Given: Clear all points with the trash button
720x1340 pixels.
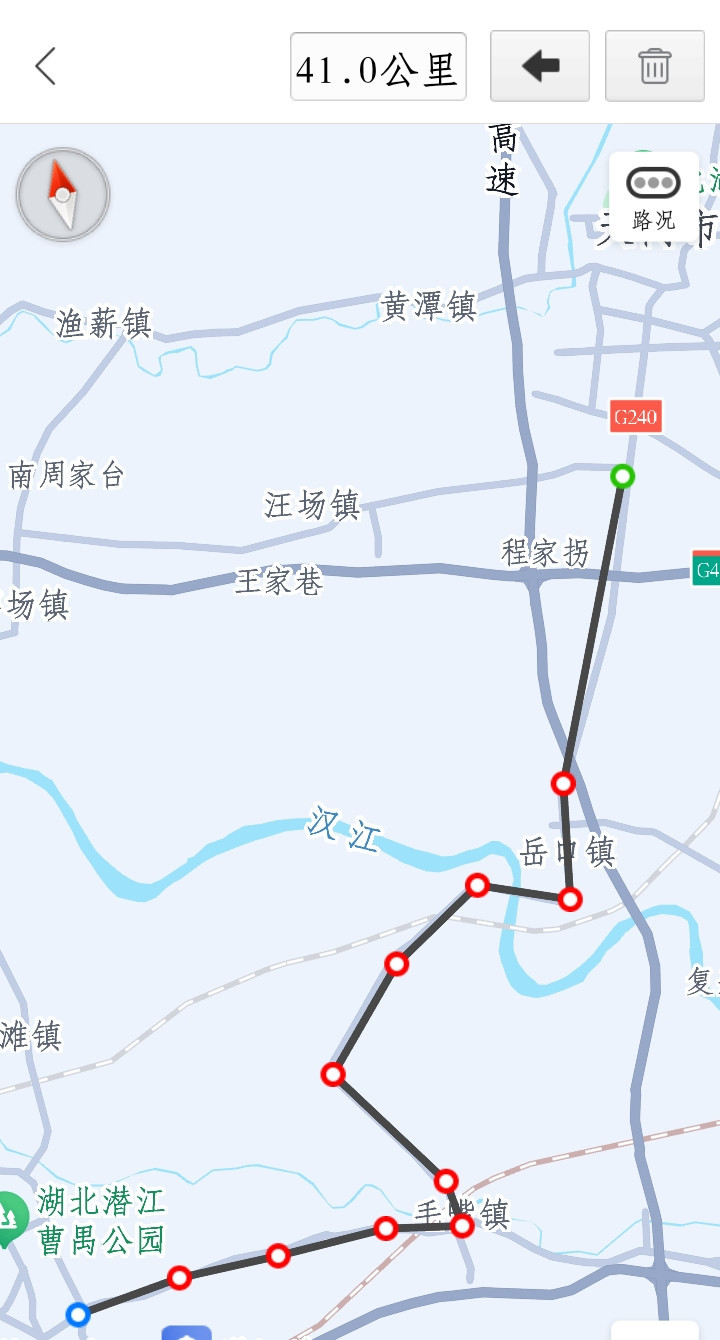Looking at the screenshot, I should tap(655, 67).
